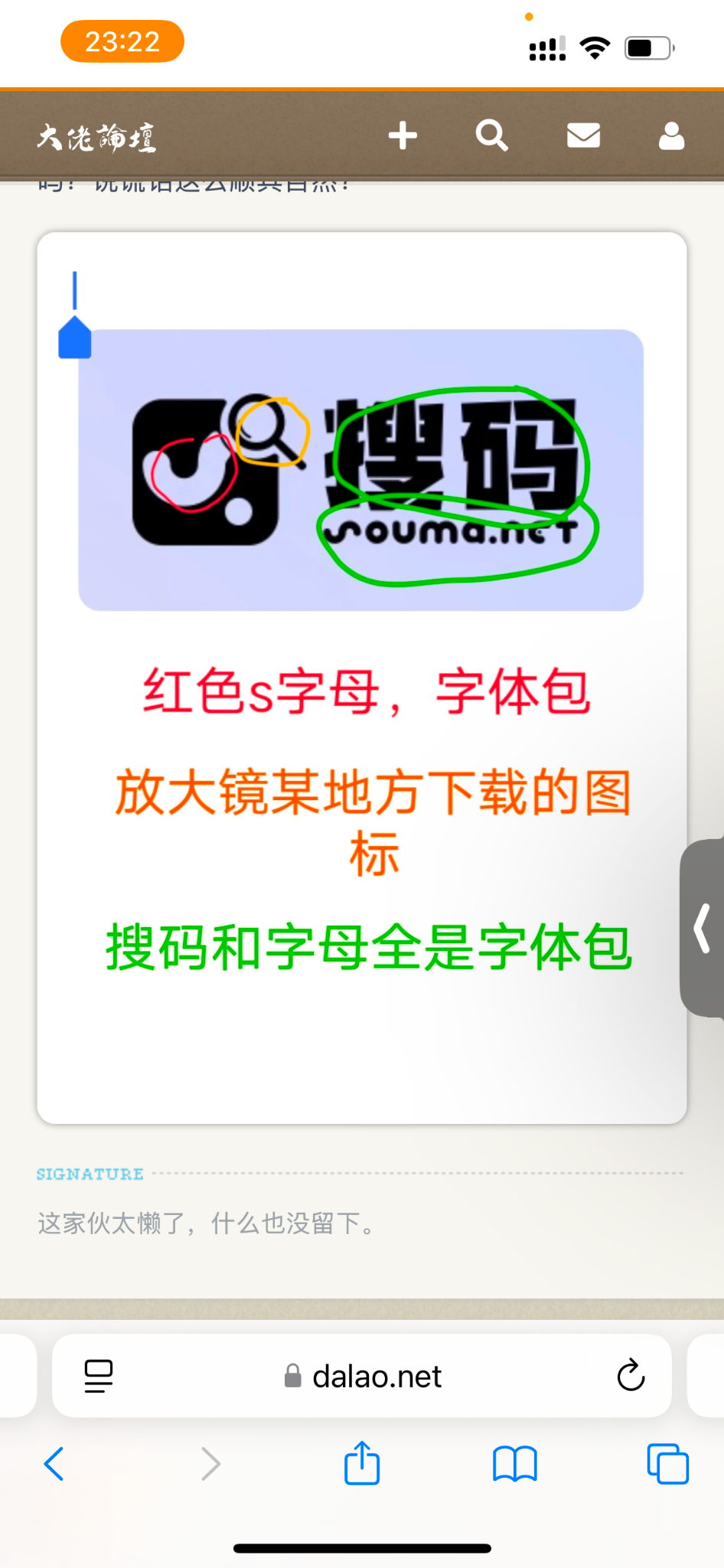Reload the dalao.net page

click(631, 1376)
